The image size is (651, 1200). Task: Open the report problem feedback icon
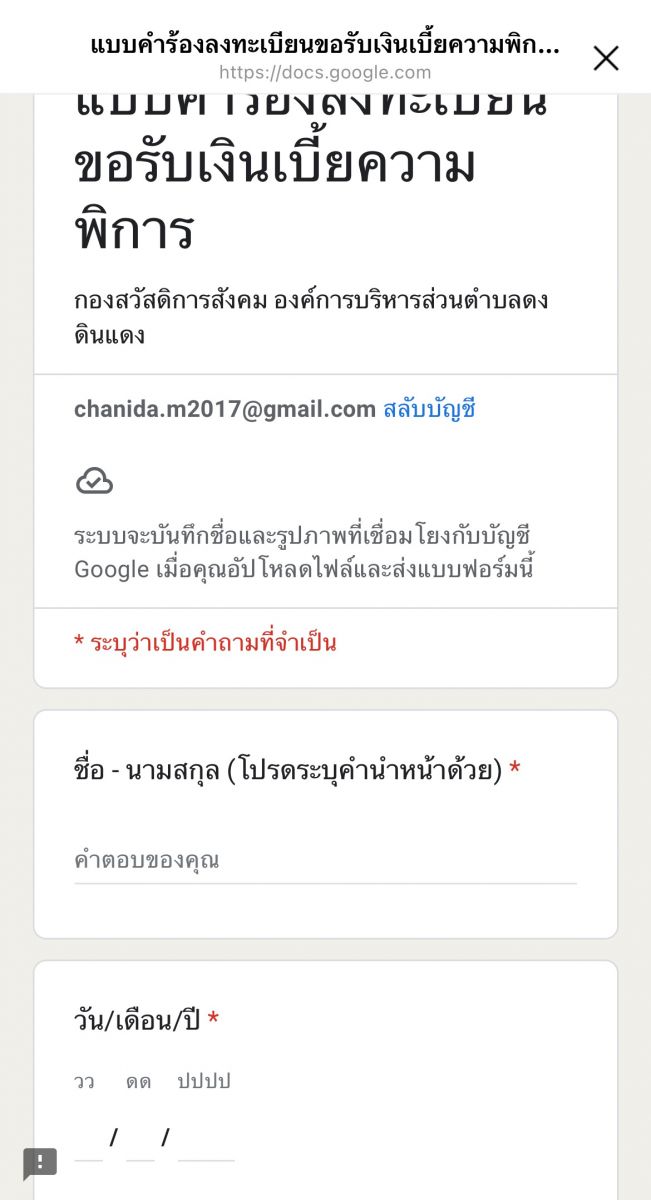40,1162
